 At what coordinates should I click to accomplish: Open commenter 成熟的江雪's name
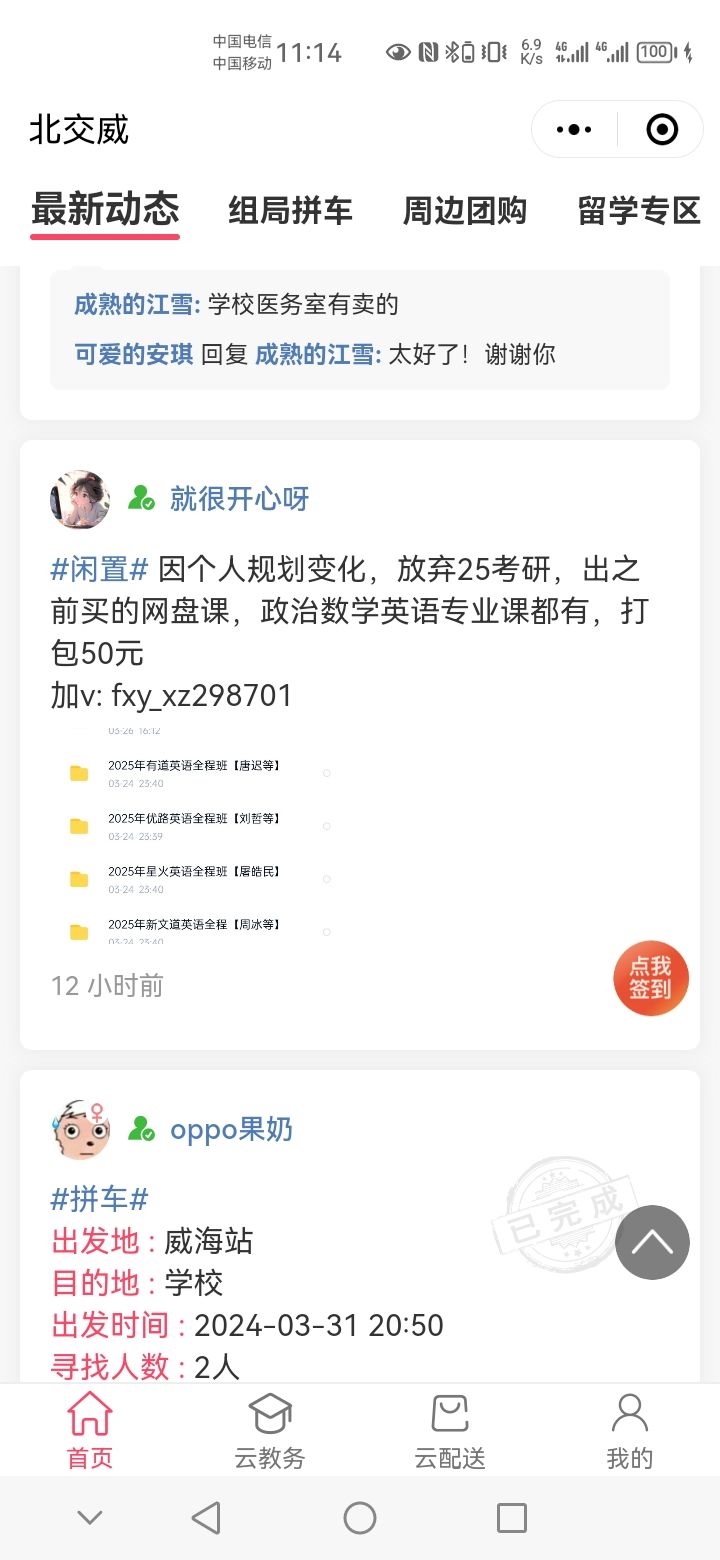[x=136, y=305]
